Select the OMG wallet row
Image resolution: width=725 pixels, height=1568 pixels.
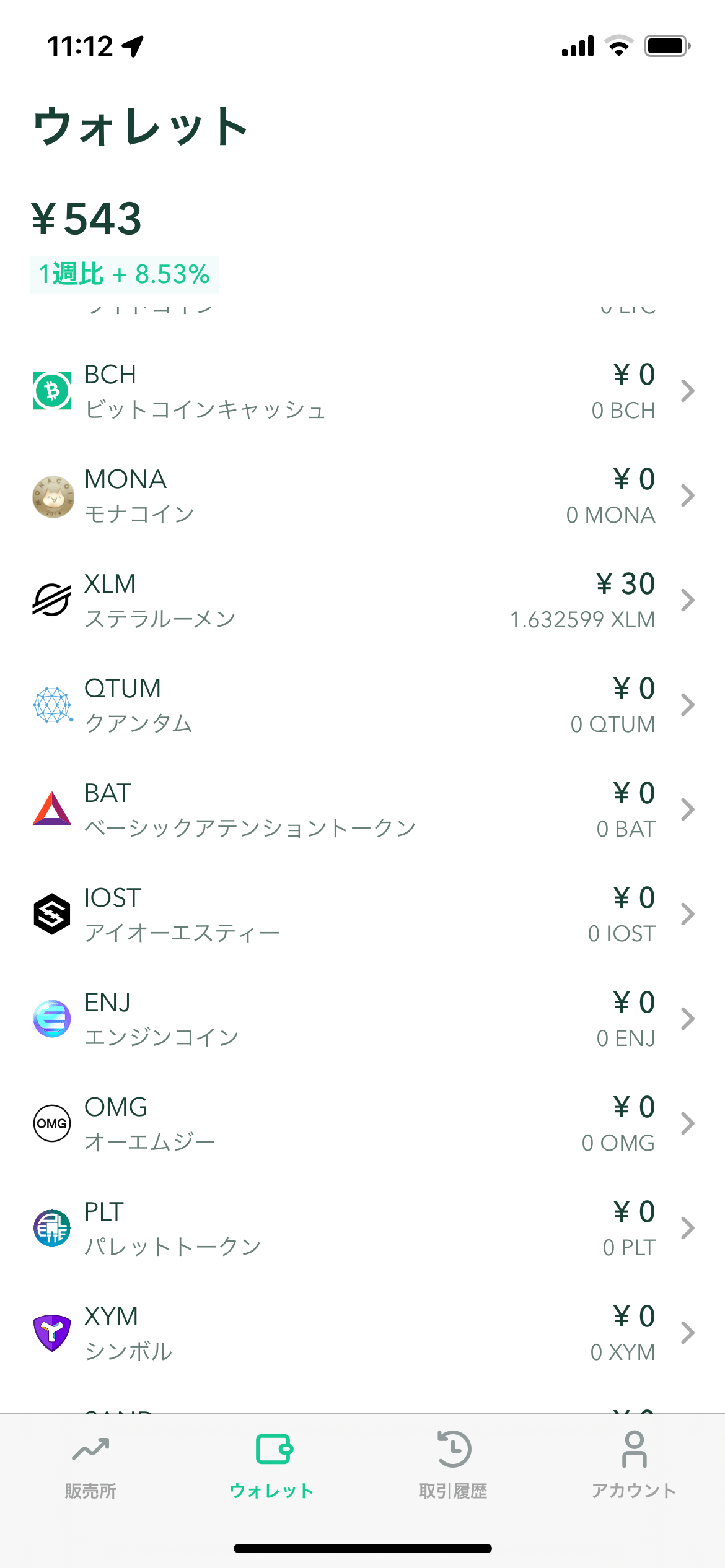(x=362, y=1124)
